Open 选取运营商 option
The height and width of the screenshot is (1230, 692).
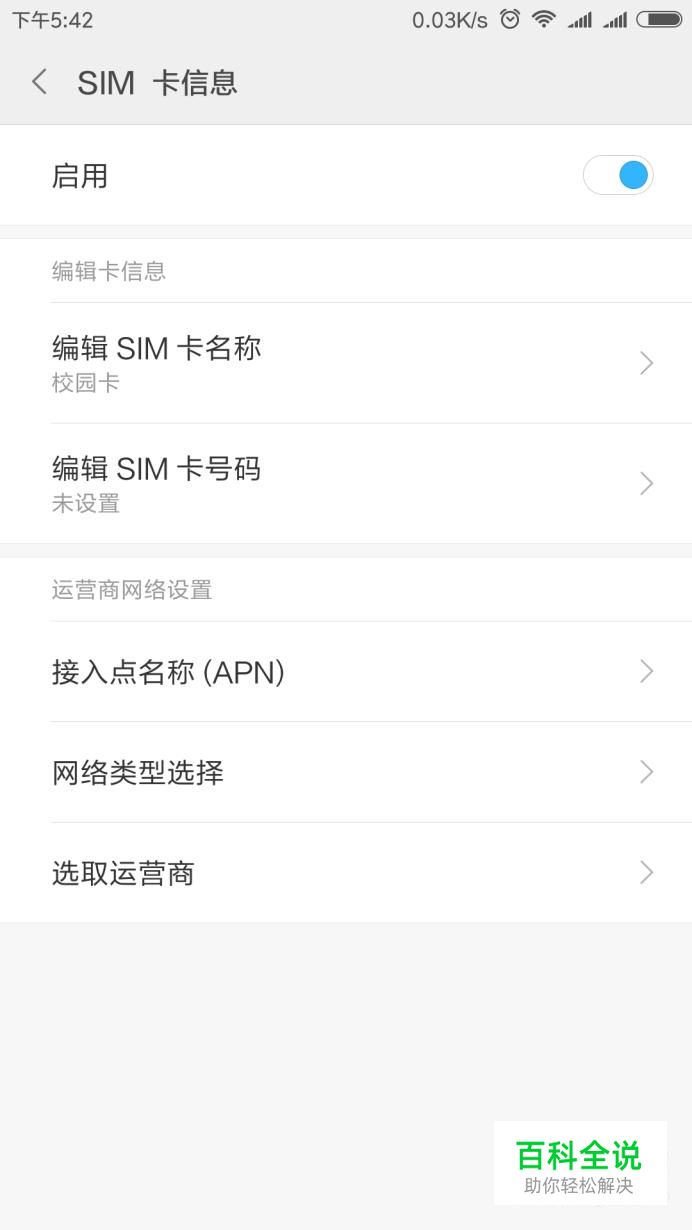[346, 873]
